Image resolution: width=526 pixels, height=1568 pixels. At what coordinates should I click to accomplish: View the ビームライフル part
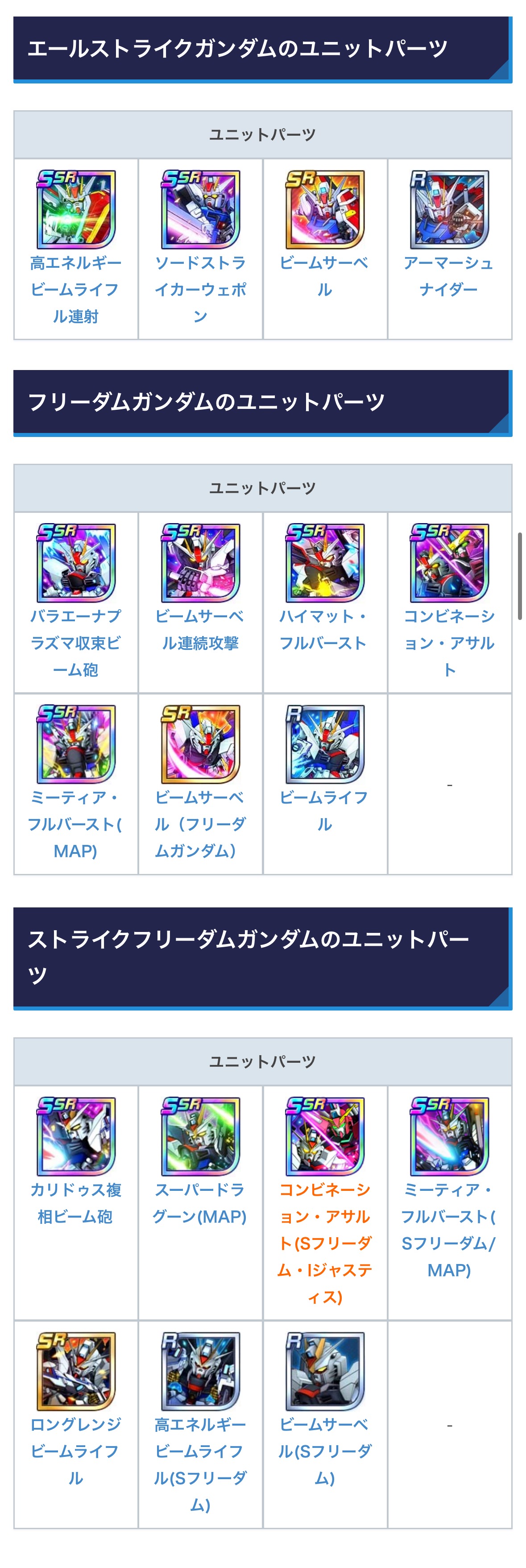pos(324,810)
